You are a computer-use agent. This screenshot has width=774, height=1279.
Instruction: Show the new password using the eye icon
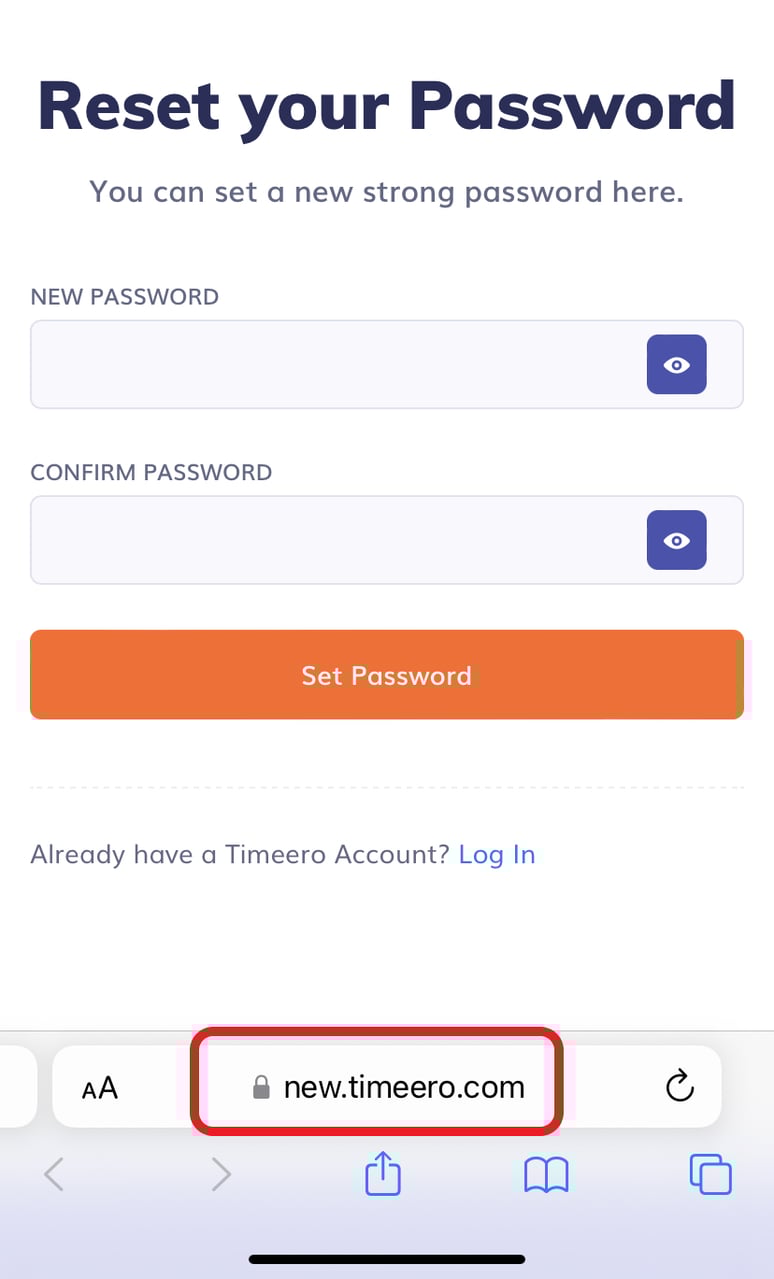pyautogui.click(x=676, y=364)
